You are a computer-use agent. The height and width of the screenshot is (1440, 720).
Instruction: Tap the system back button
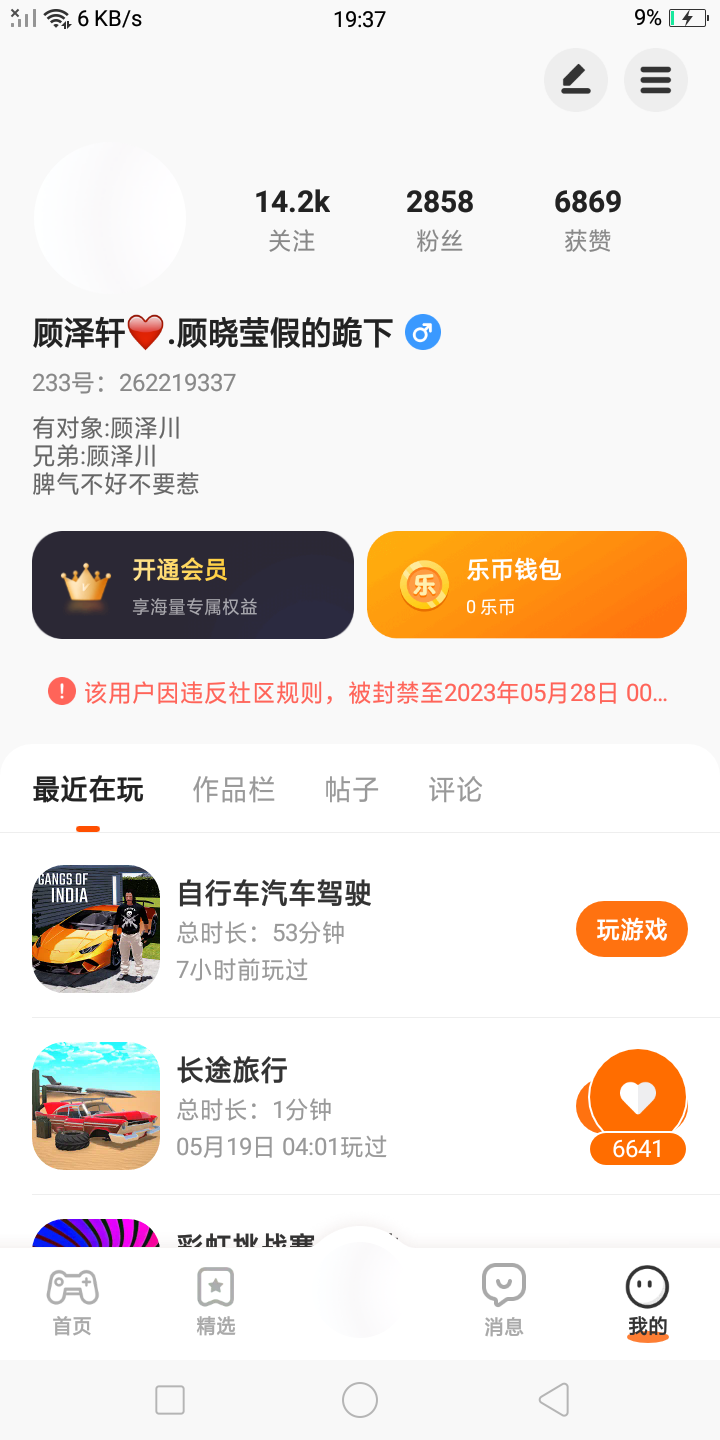tap(553, 1400)
